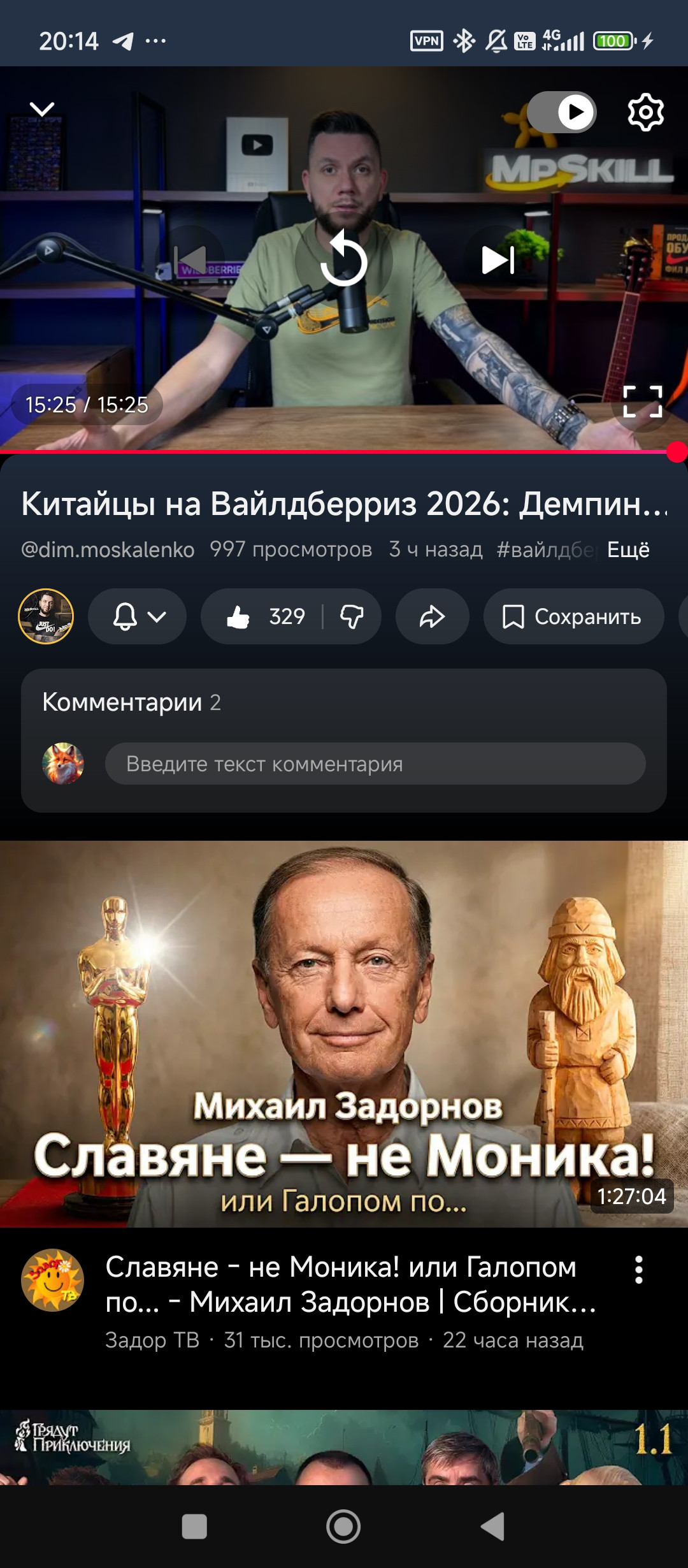Screen dimensions: 688x1568
Task: Skip to the next video
Action: point(498,259)
